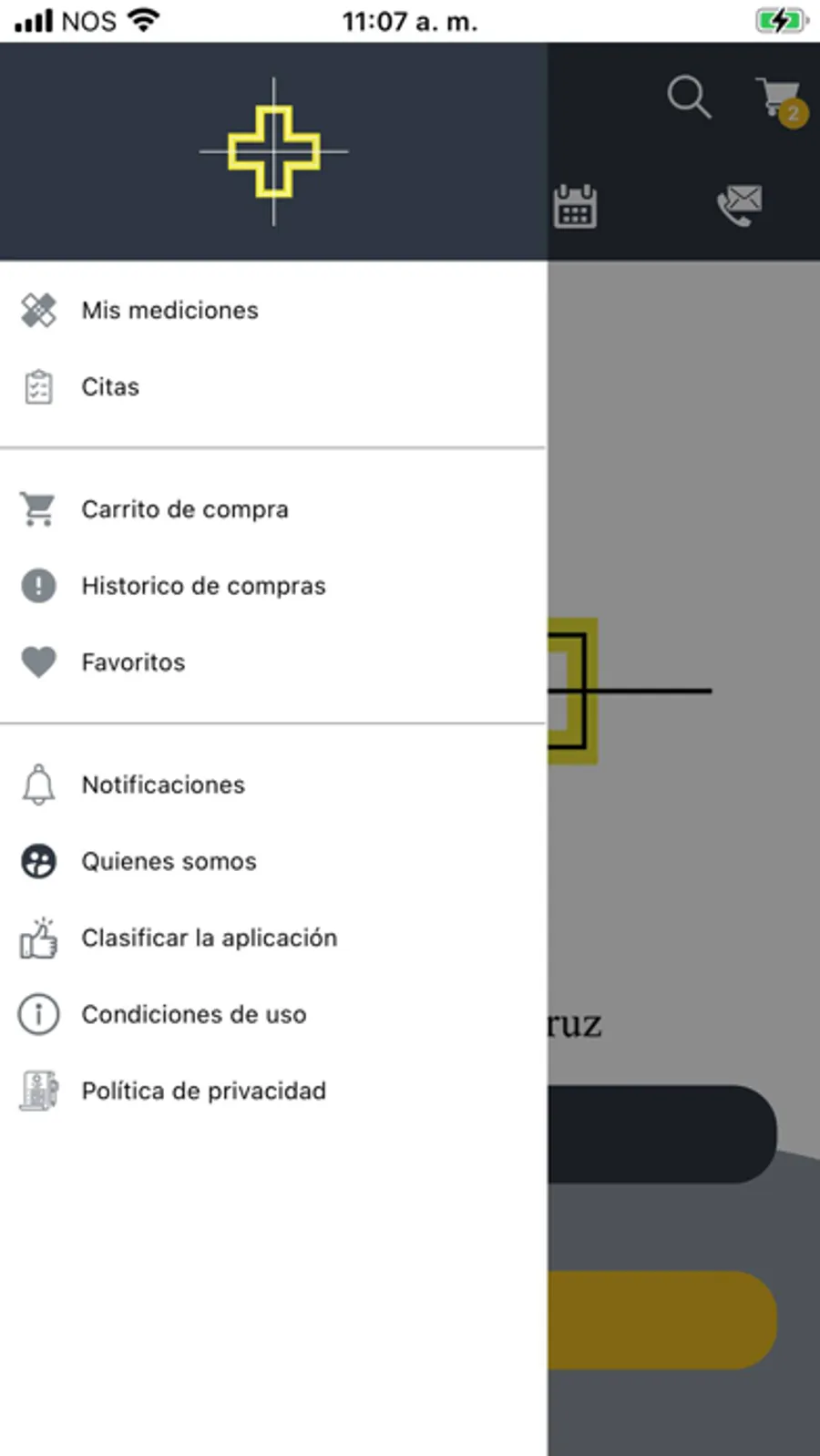The height and width of the screenshot is (1456, 820).
Task: Select the steering wheel icon next to Quienes somos
Action: [x=38, y=861]
